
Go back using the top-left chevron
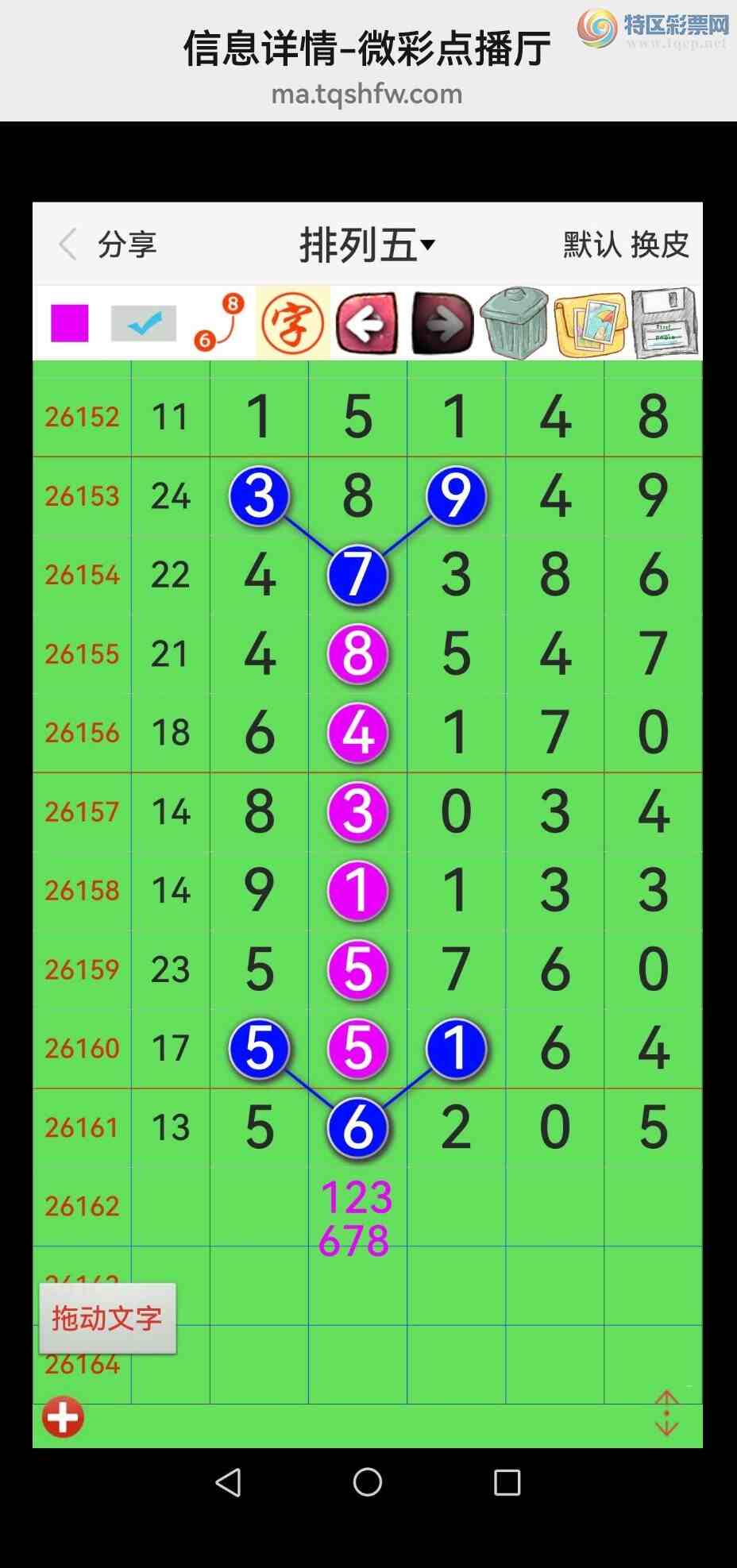[x=68, y=245]
